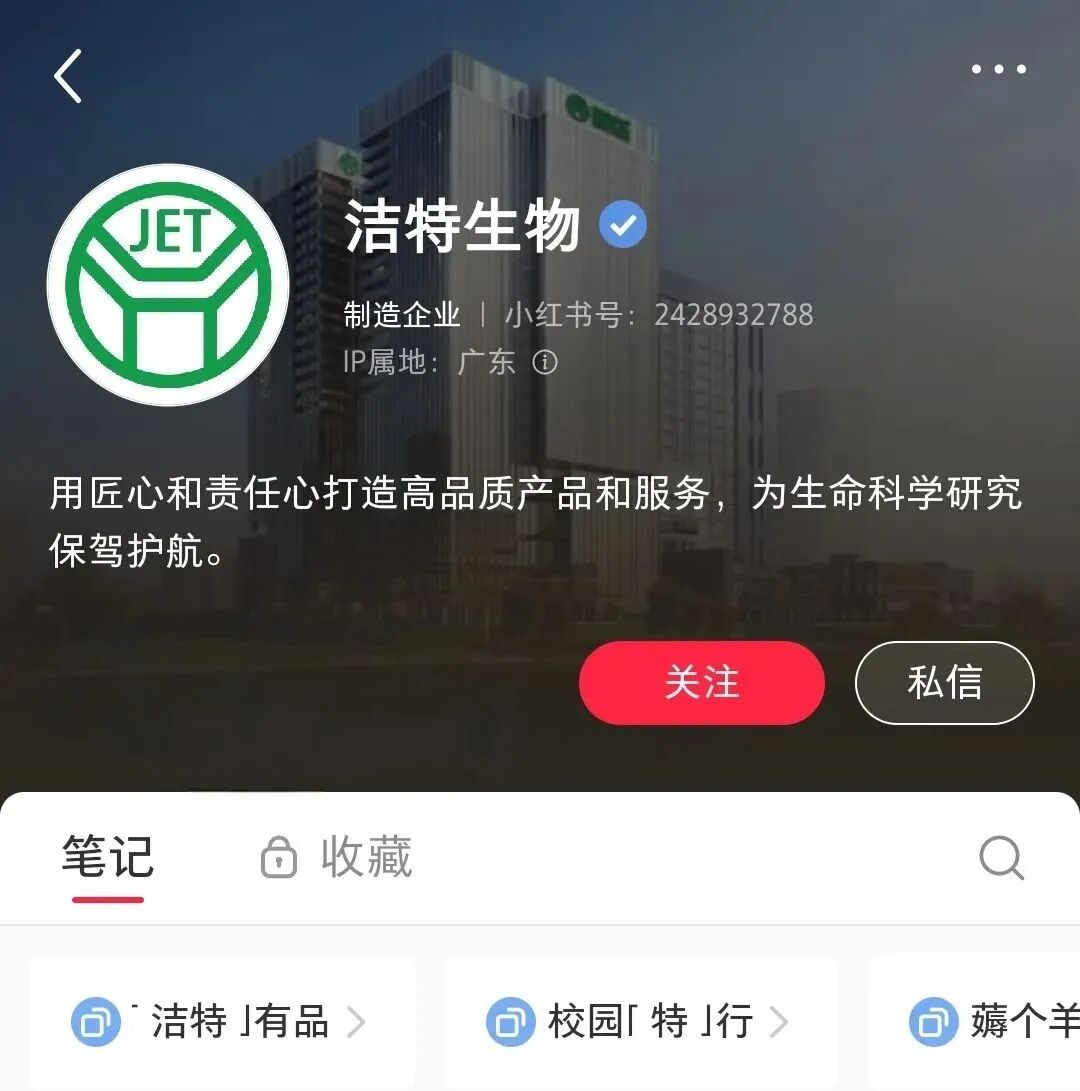The image size is (1080, 1091).
Task: Tap the collection album icon before 「洁特」有品
Action: pos(95,1023)
